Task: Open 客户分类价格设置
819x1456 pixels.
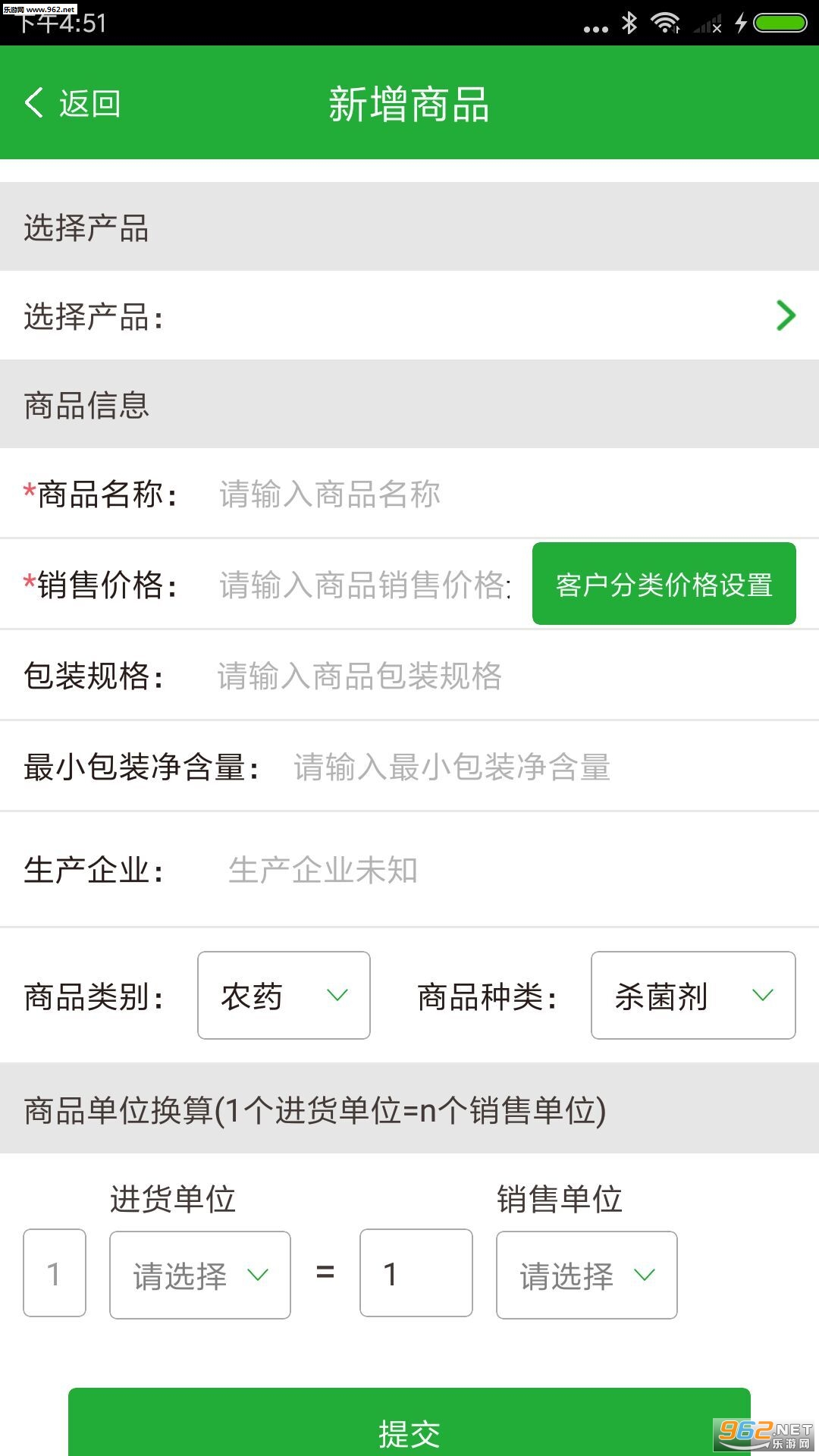Action: click(664, 584)
